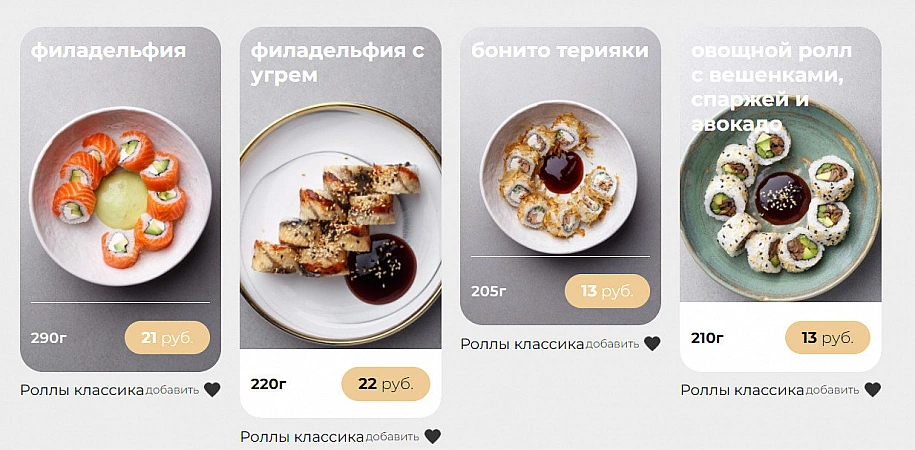
Task: Tap добавить under the овощной ролл card
Action: tap(832, 390)
